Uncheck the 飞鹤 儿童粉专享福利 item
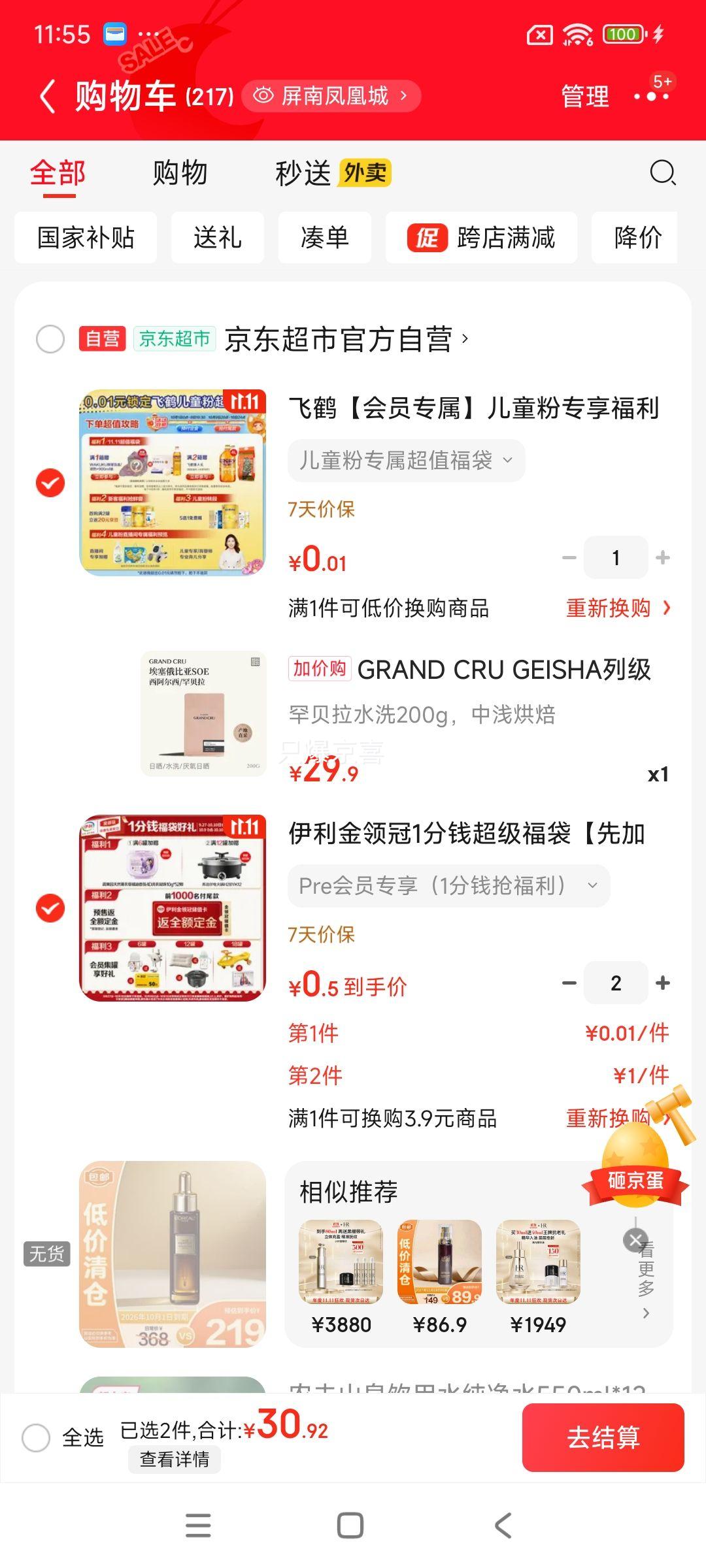The image size is (706, 1568). [x=50, y=483]
